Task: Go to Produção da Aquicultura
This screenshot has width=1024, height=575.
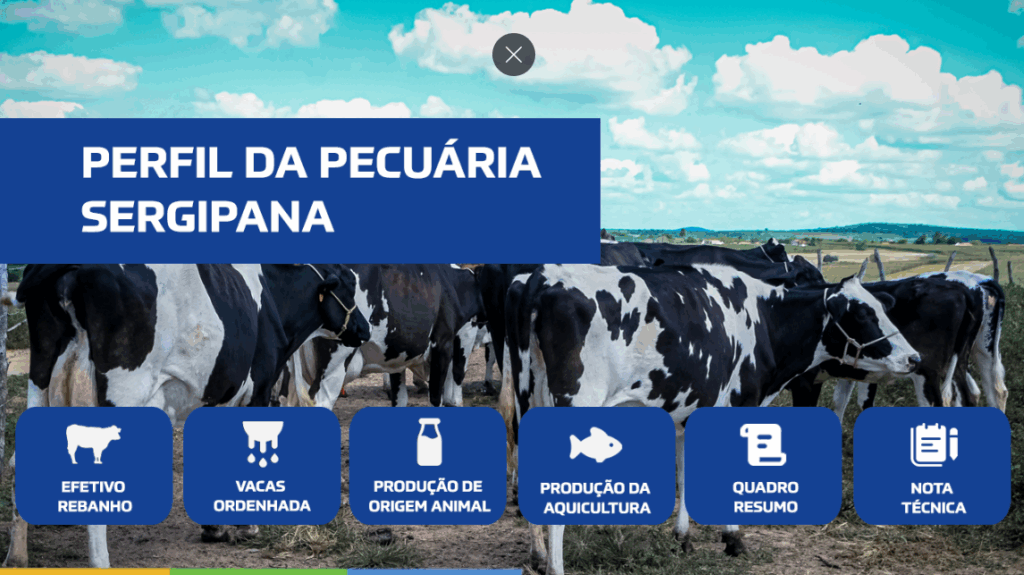Action: (x=596, y=466)
